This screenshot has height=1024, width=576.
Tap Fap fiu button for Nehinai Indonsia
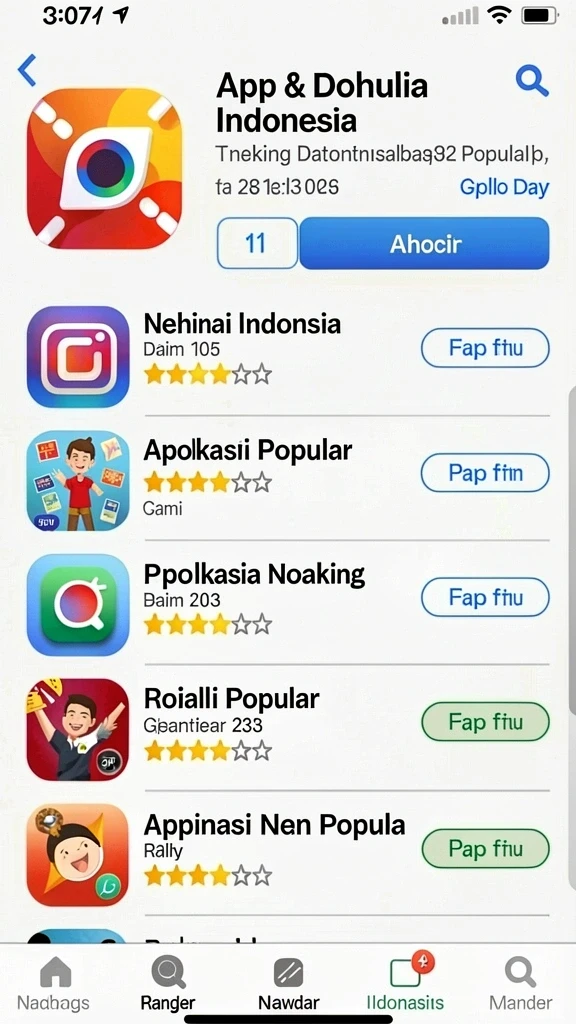(485, 348)
